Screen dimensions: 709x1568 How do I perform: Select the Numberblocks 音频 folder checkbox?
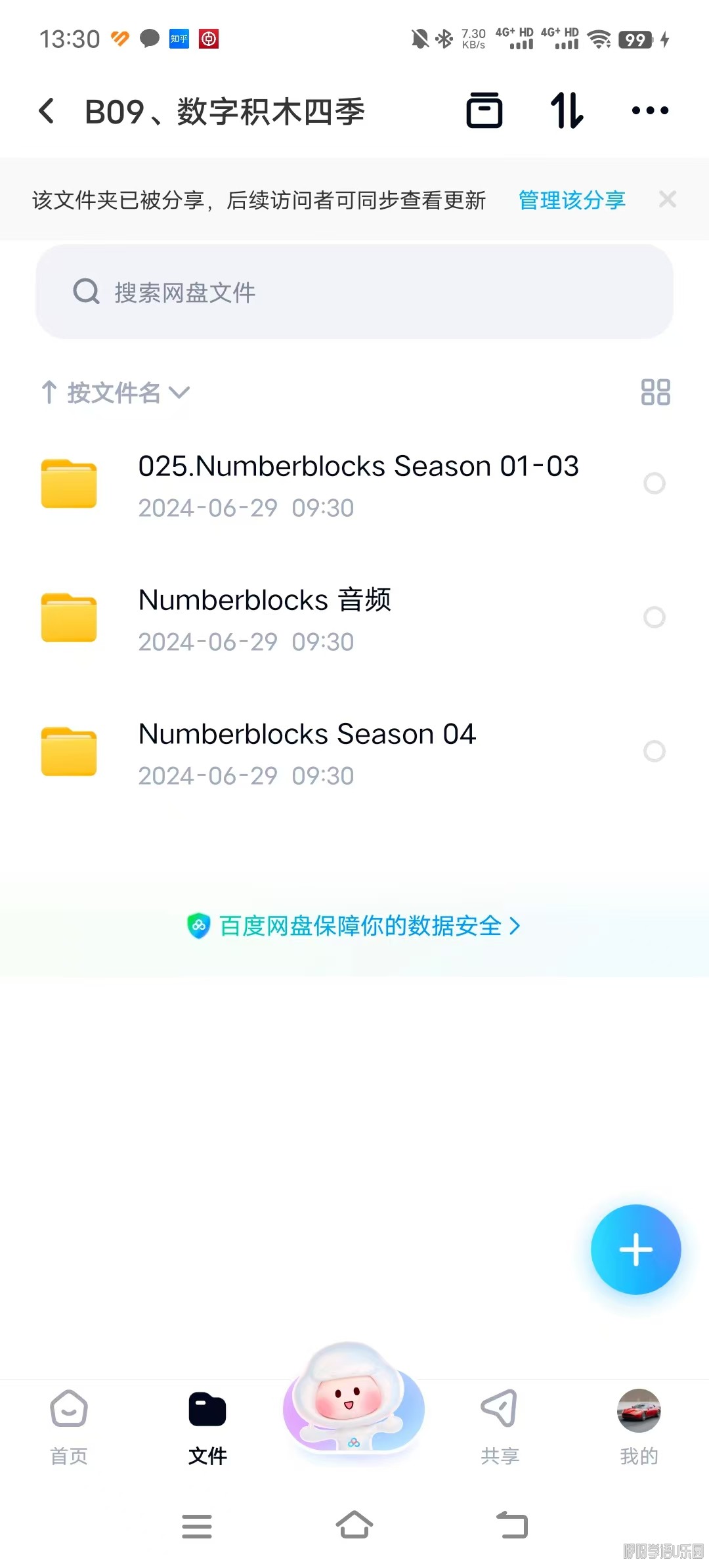[x=655, y=617]
